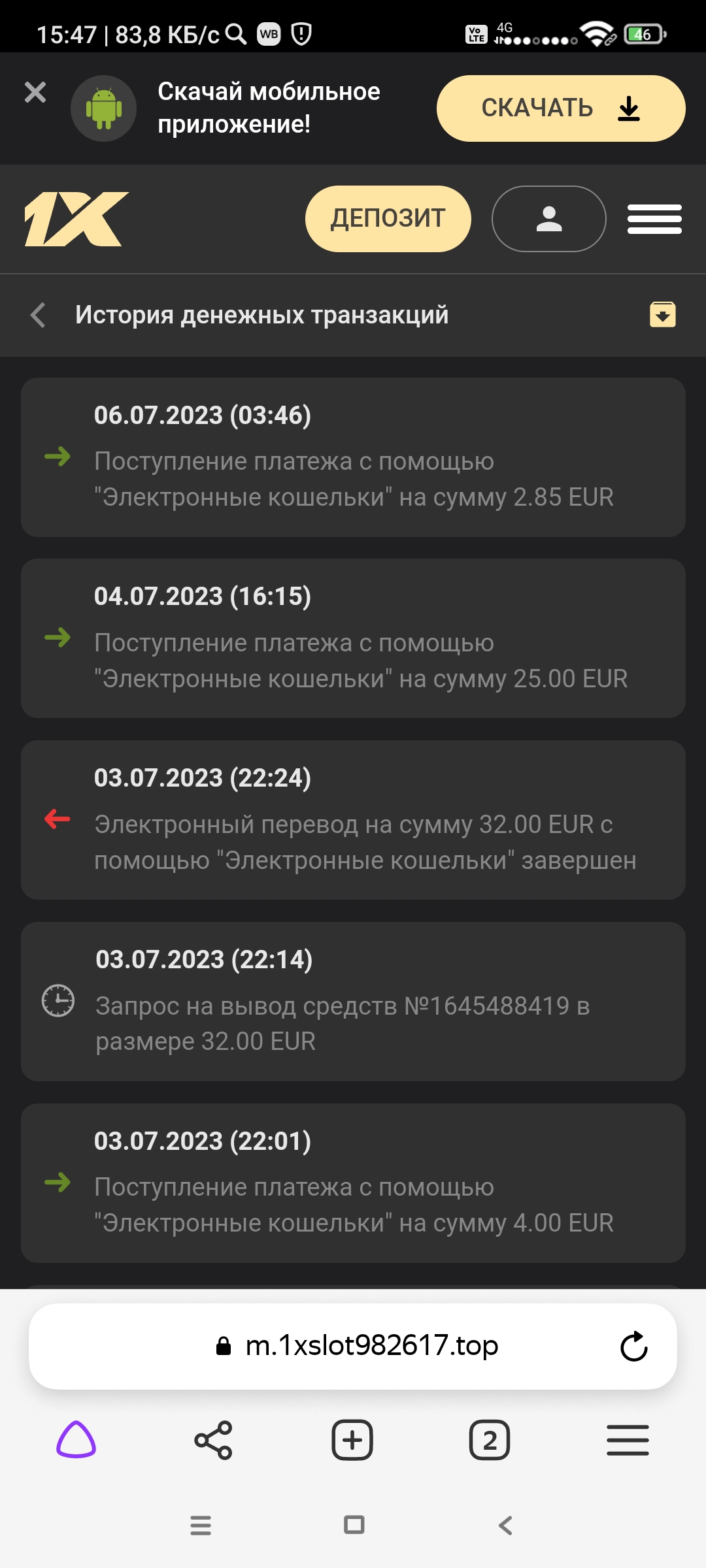Reload the current page

tap(633, 1346)
